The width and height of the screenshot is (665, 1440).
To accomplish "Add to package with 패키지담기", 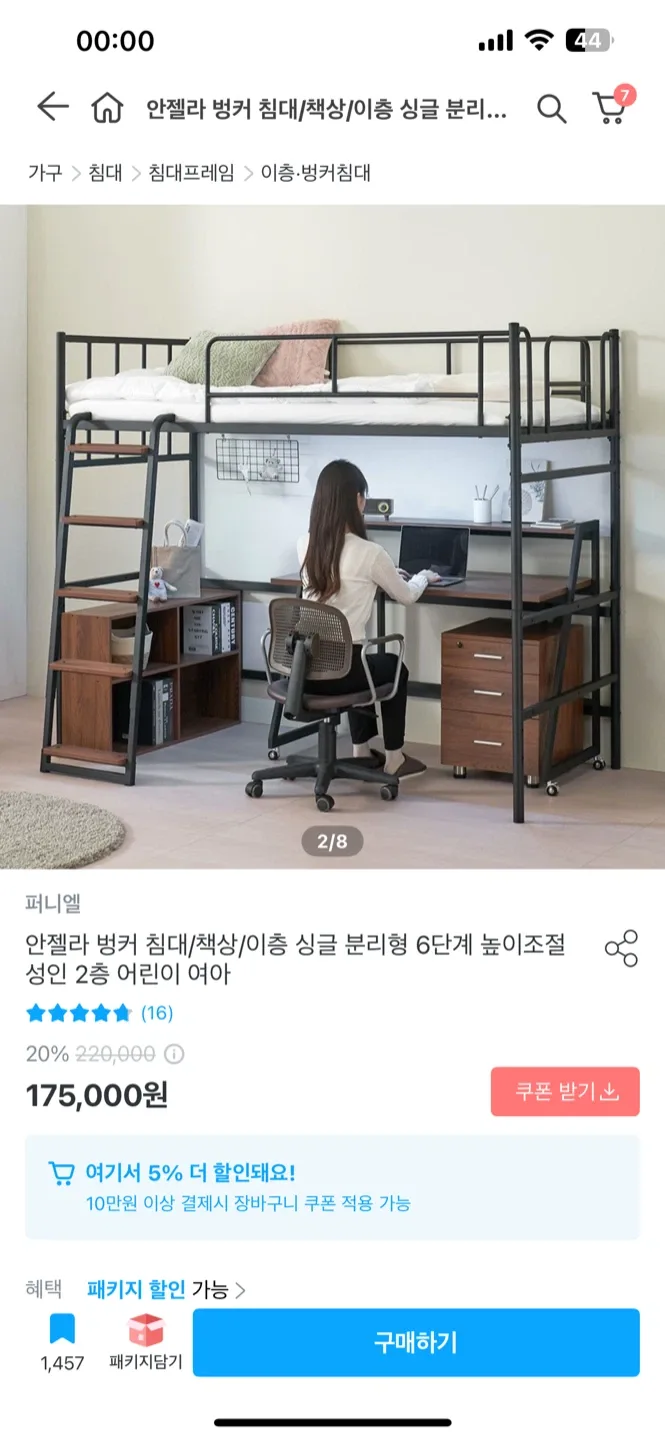I will point(146,1342).
